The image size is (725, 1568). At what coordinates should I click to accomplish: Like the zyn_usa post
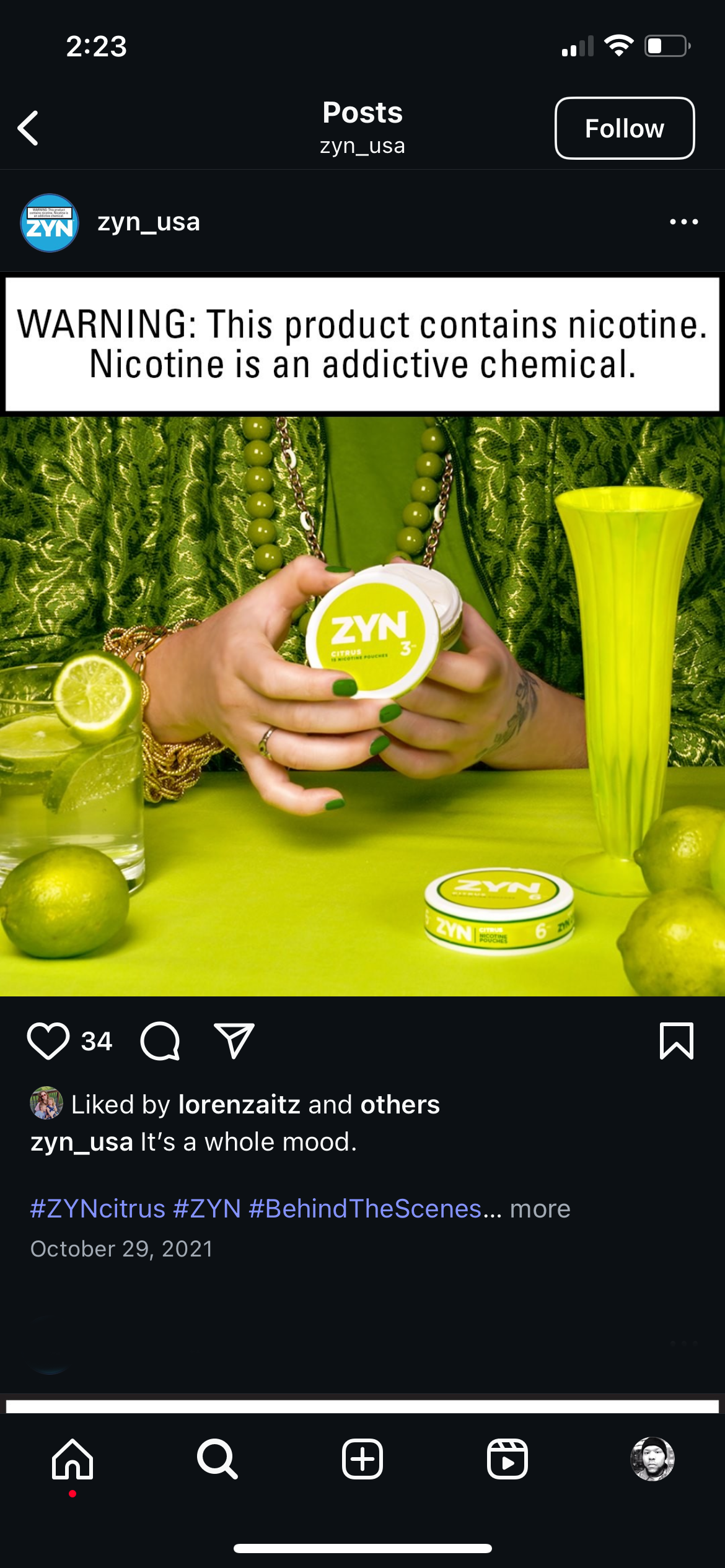48,1042
